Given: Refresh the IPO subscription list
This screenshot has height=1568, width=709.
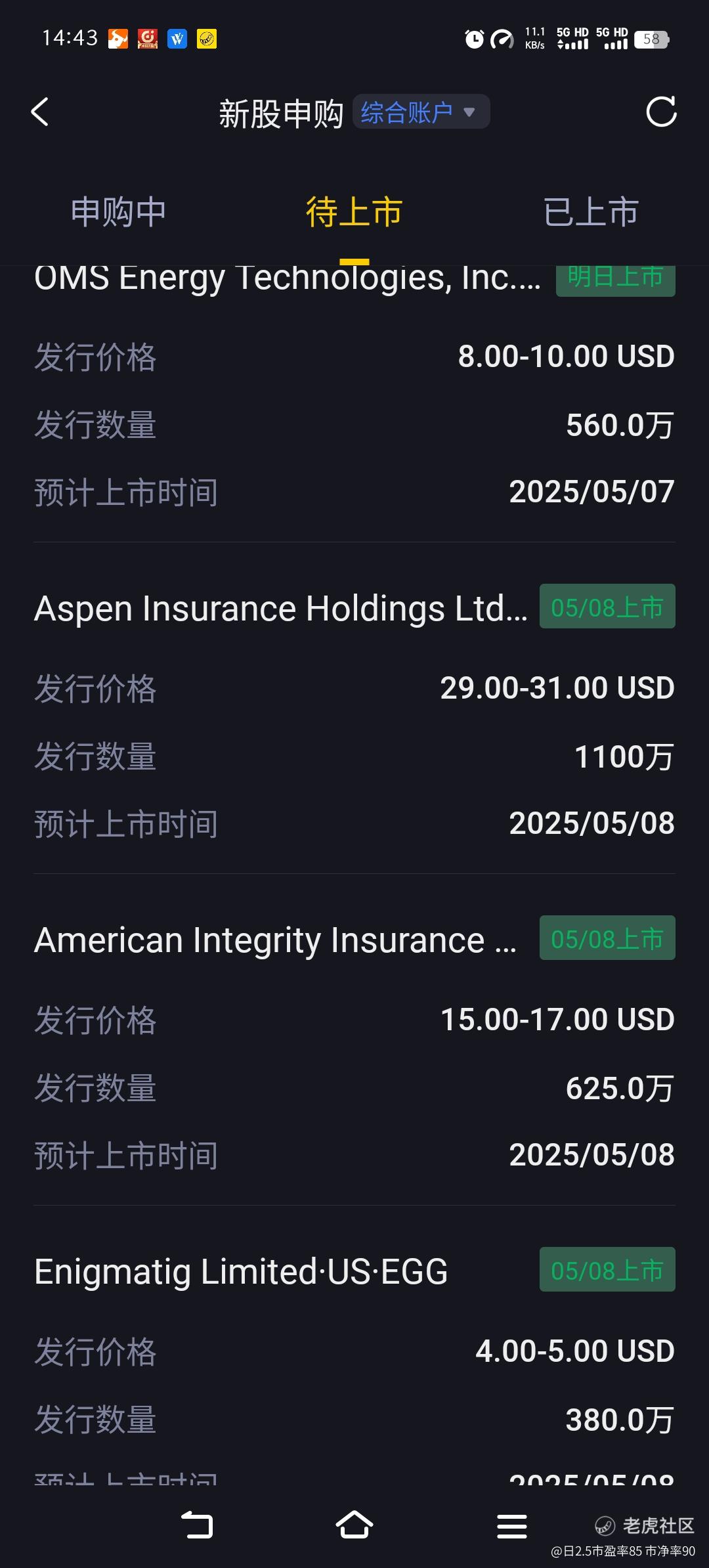Looking at the screenshot, I should pyautogui.click(x=661, y=112).
